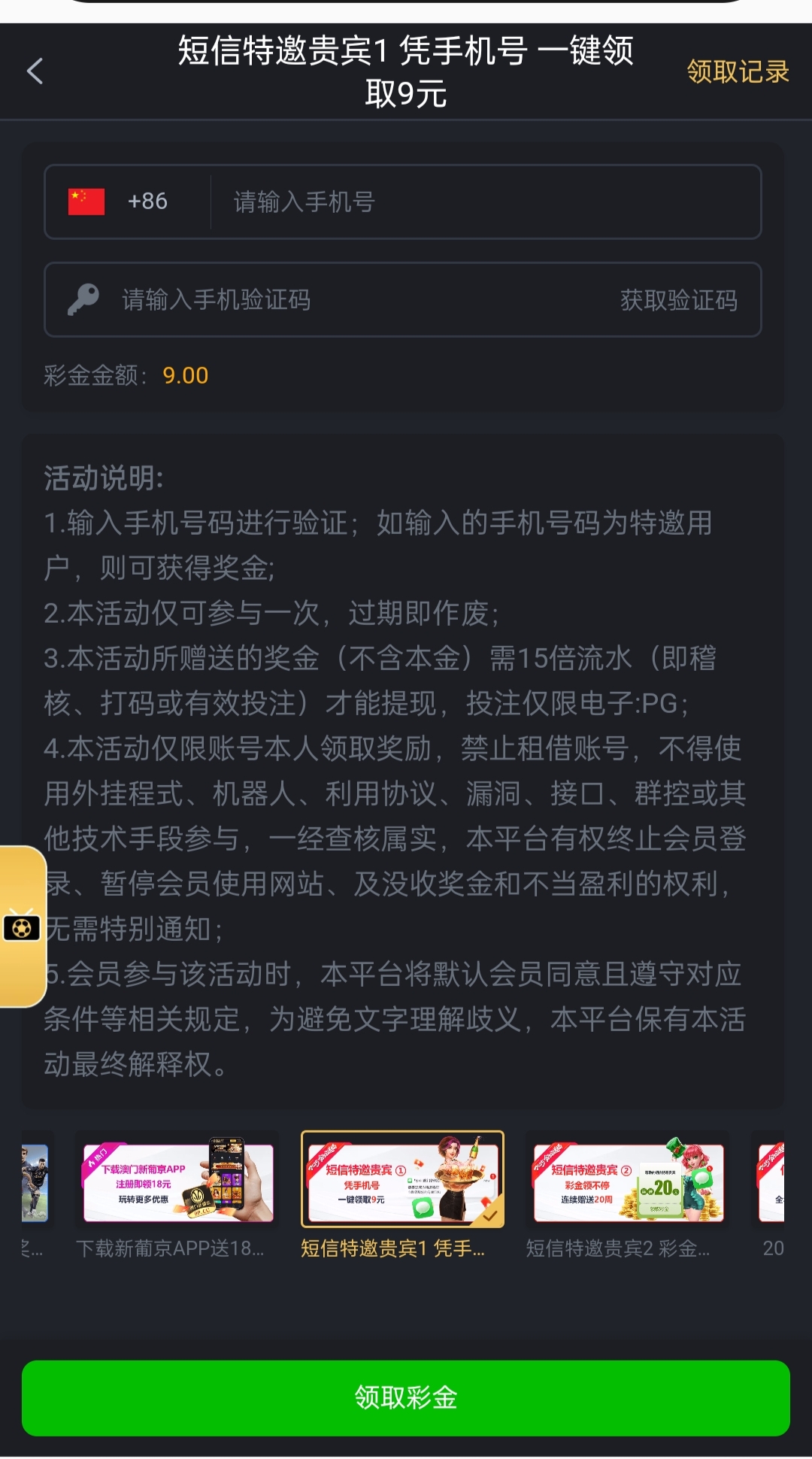Click the WeChat icon on the 短信特邀贵宾① banner
Viewport: 812px width, 1459px height.
click(422, 1208)
